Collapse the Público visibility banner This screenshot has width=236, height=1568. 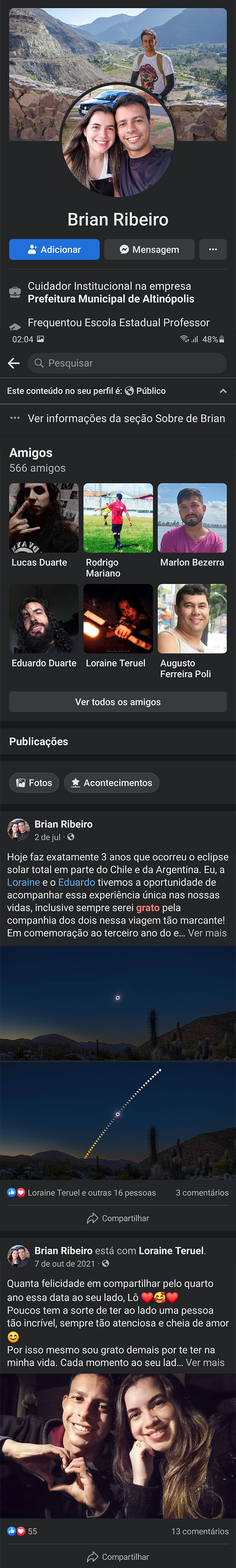click(x=223, y=391)
